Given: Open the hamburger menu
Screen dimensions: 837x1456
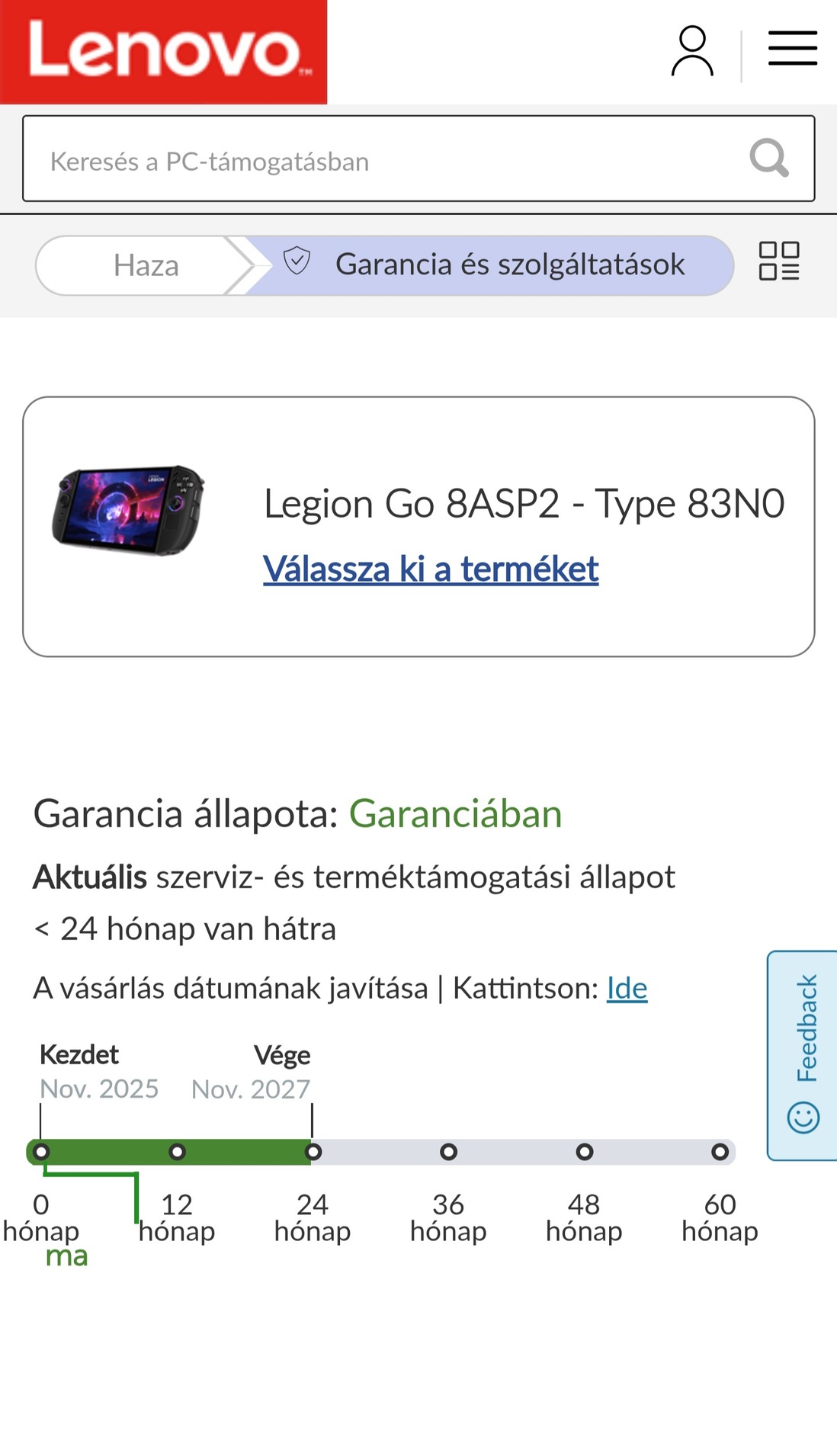Looking at the screenshot, I should coord(793,49).
